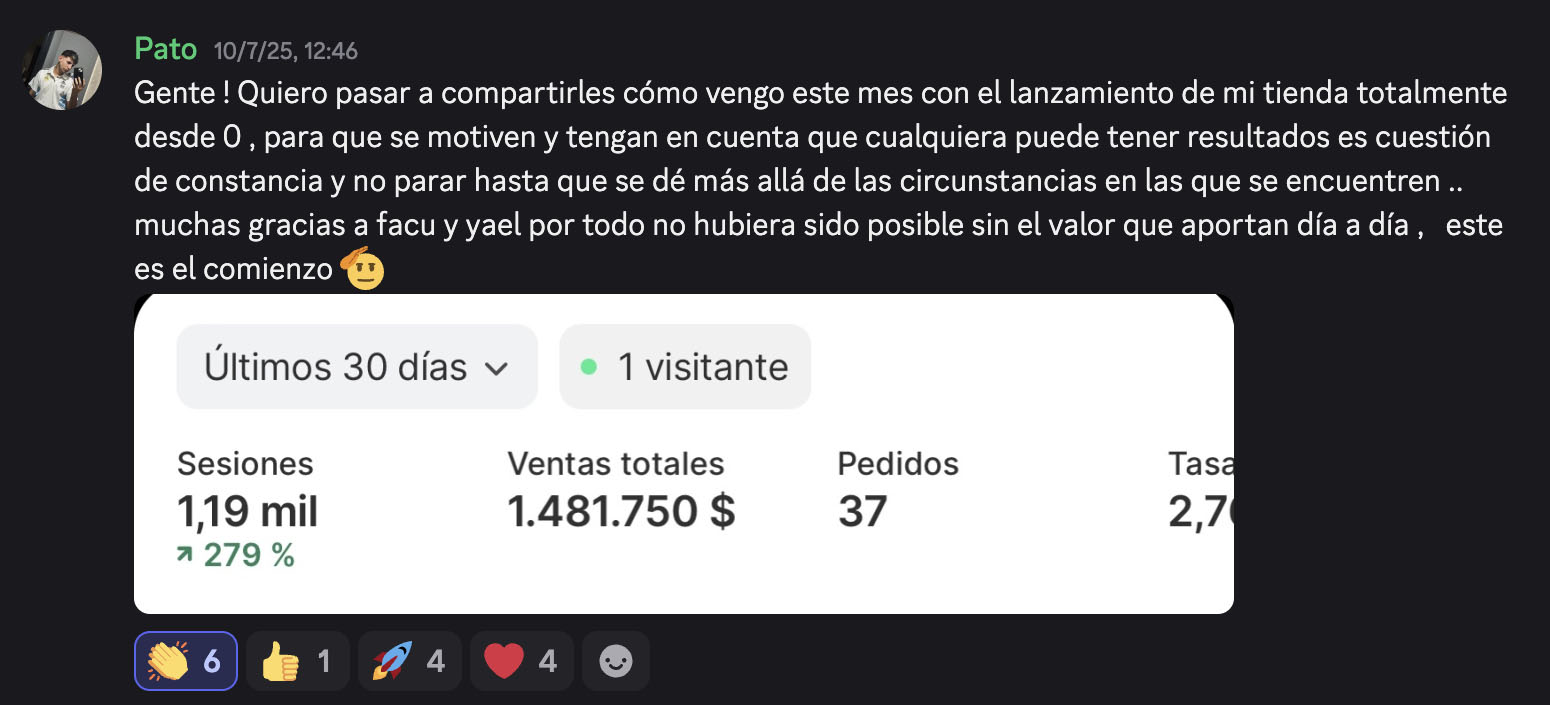Add a rocket reaction
This screenshot has width=1550, height=705.
coord(409,661)
